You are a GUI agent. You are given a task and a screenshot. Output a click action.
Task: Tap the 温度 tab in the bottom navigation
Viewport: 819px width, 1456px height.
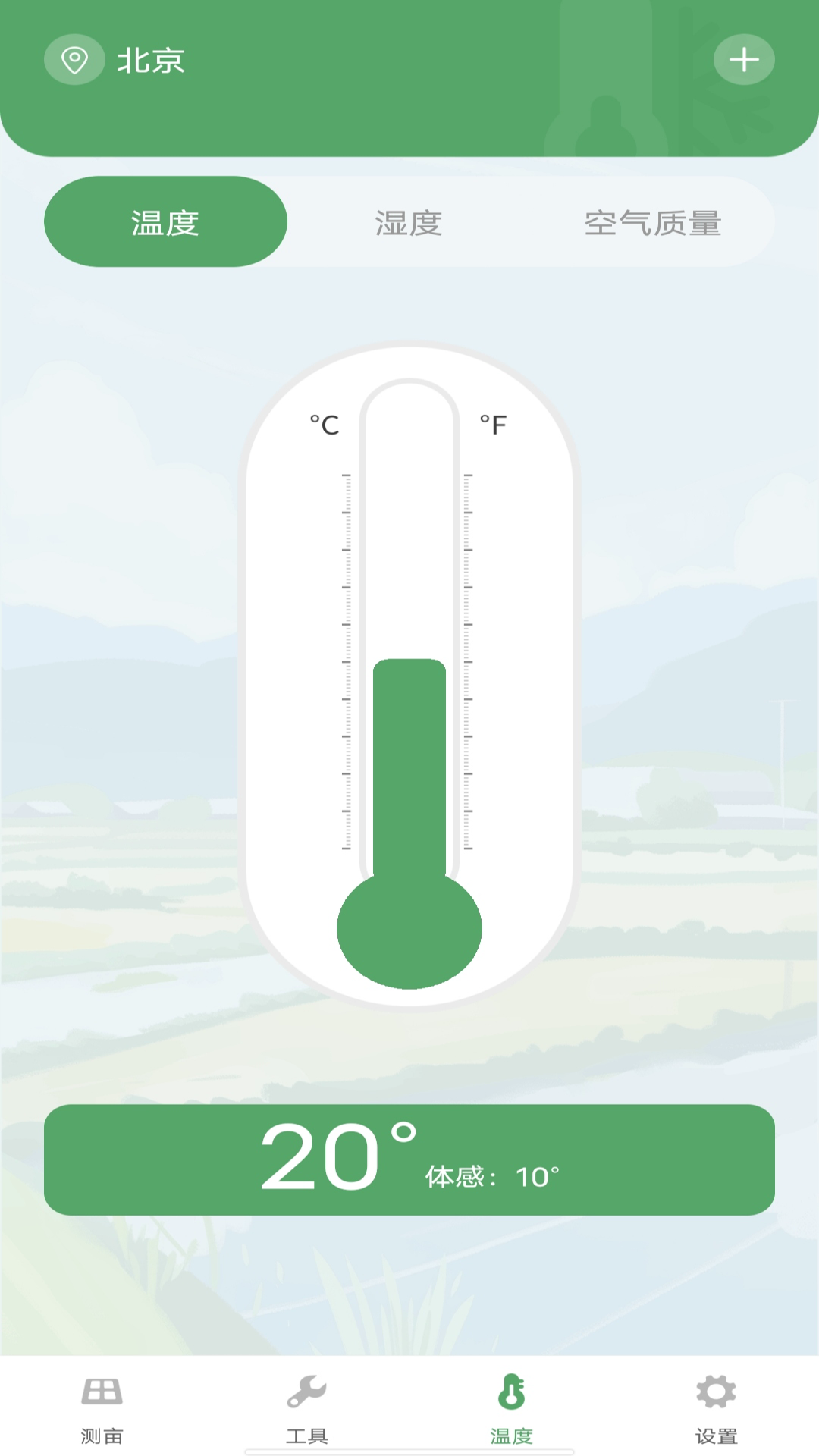tap(511, 1408)
